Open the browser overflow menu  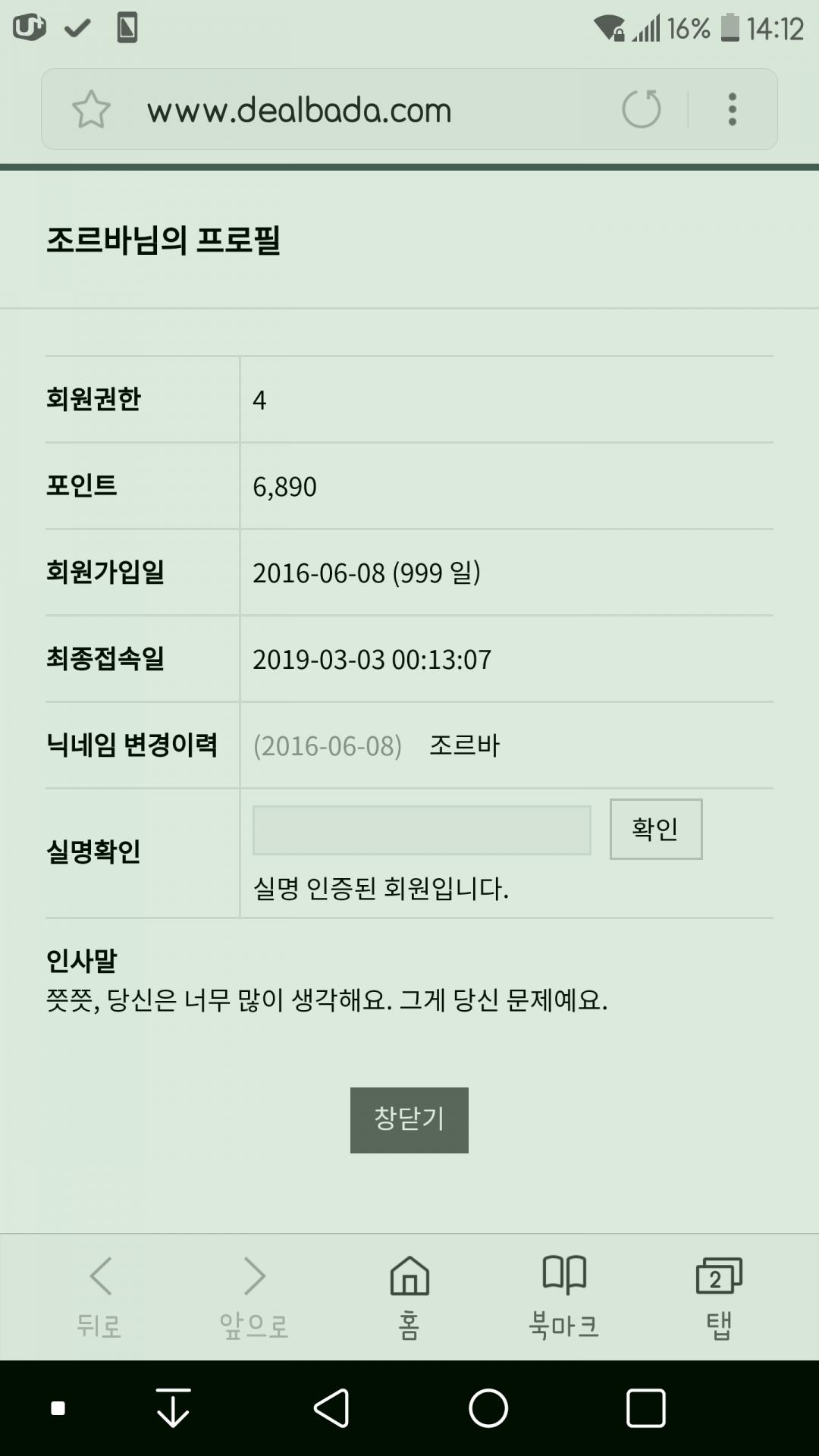click(732, 110)
